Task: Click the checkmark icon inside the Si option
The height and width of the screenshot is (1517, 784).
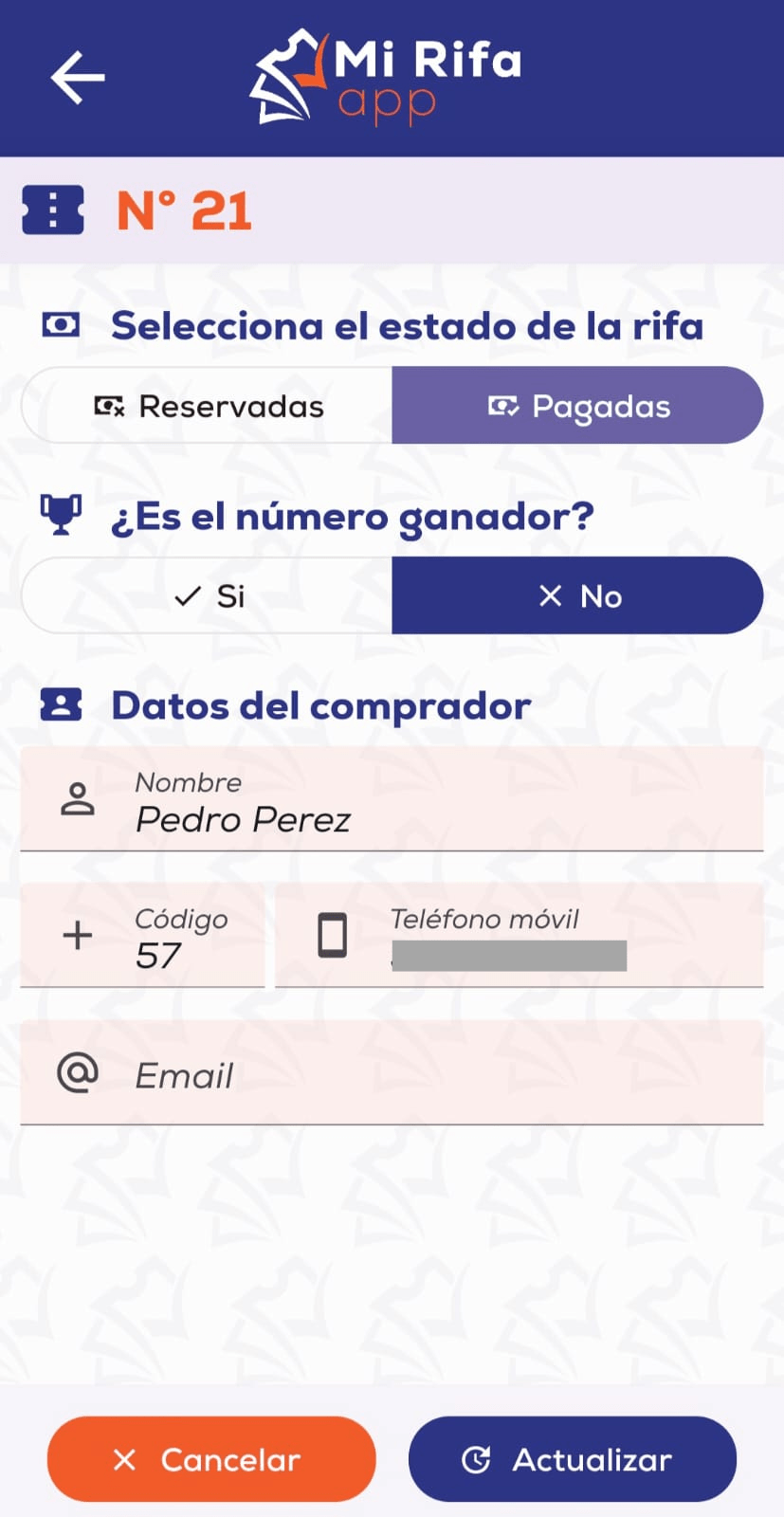Action: [x=186, y=595]
